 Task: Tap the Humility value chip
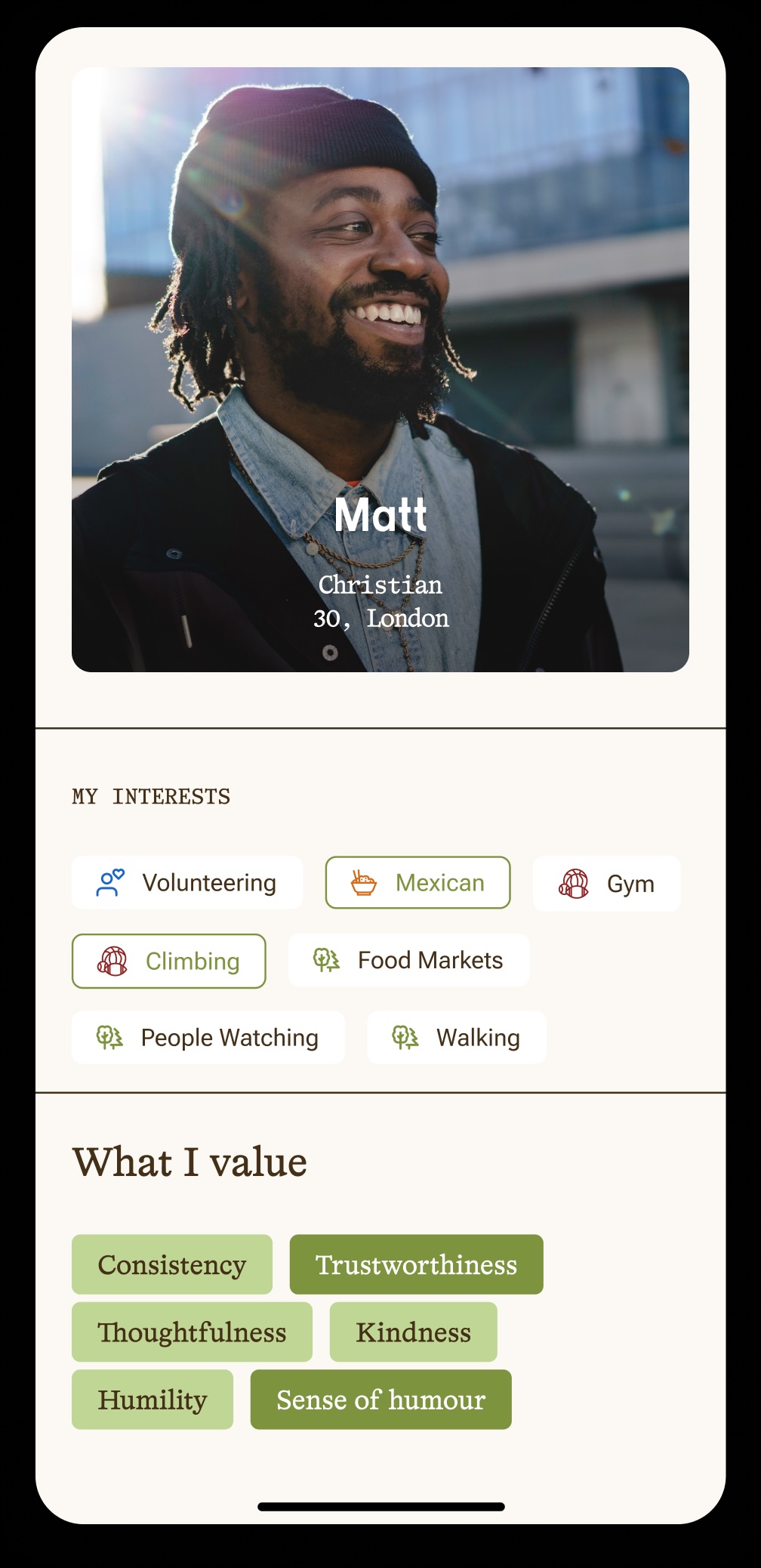[x=152, y=1400]
